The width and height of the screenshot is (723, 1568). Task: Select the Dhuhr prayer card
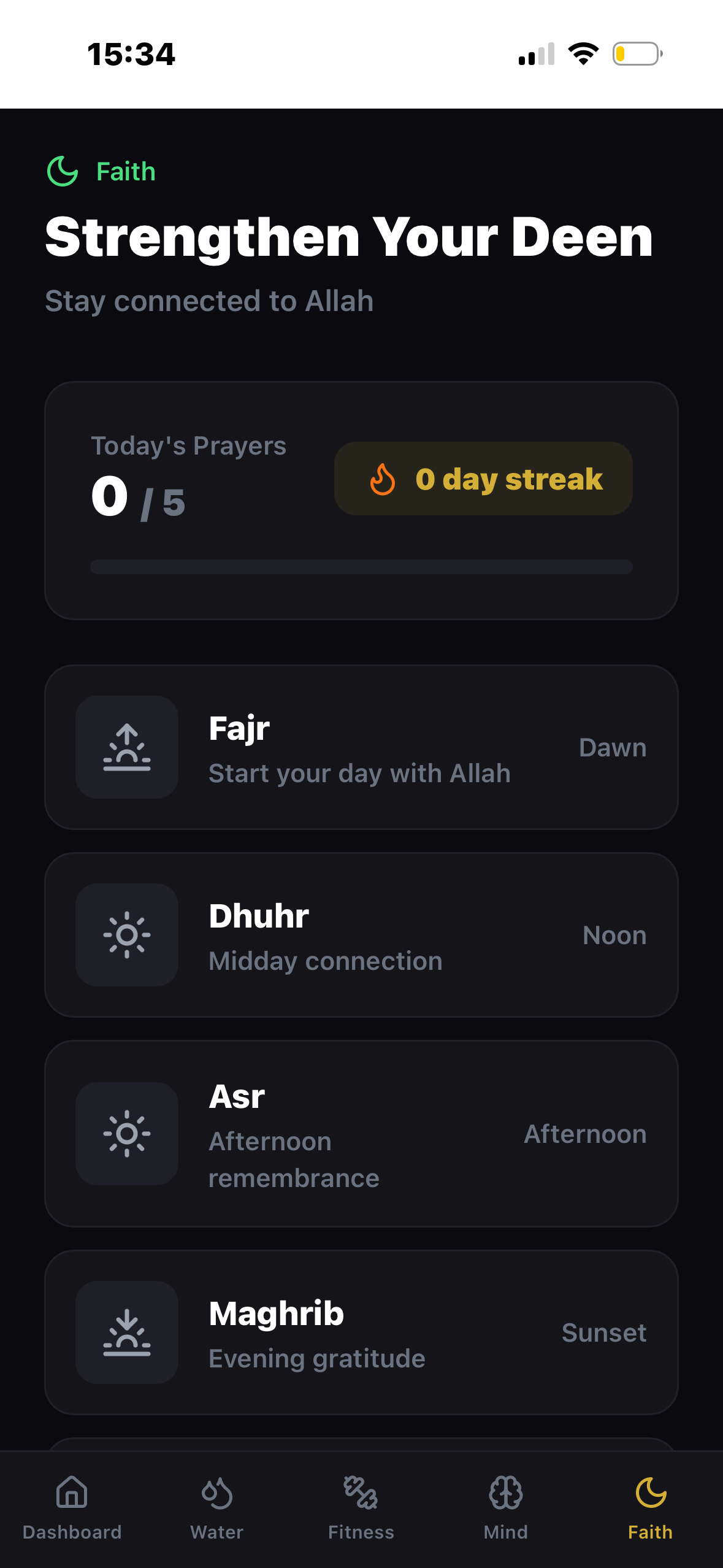(361, 935)
